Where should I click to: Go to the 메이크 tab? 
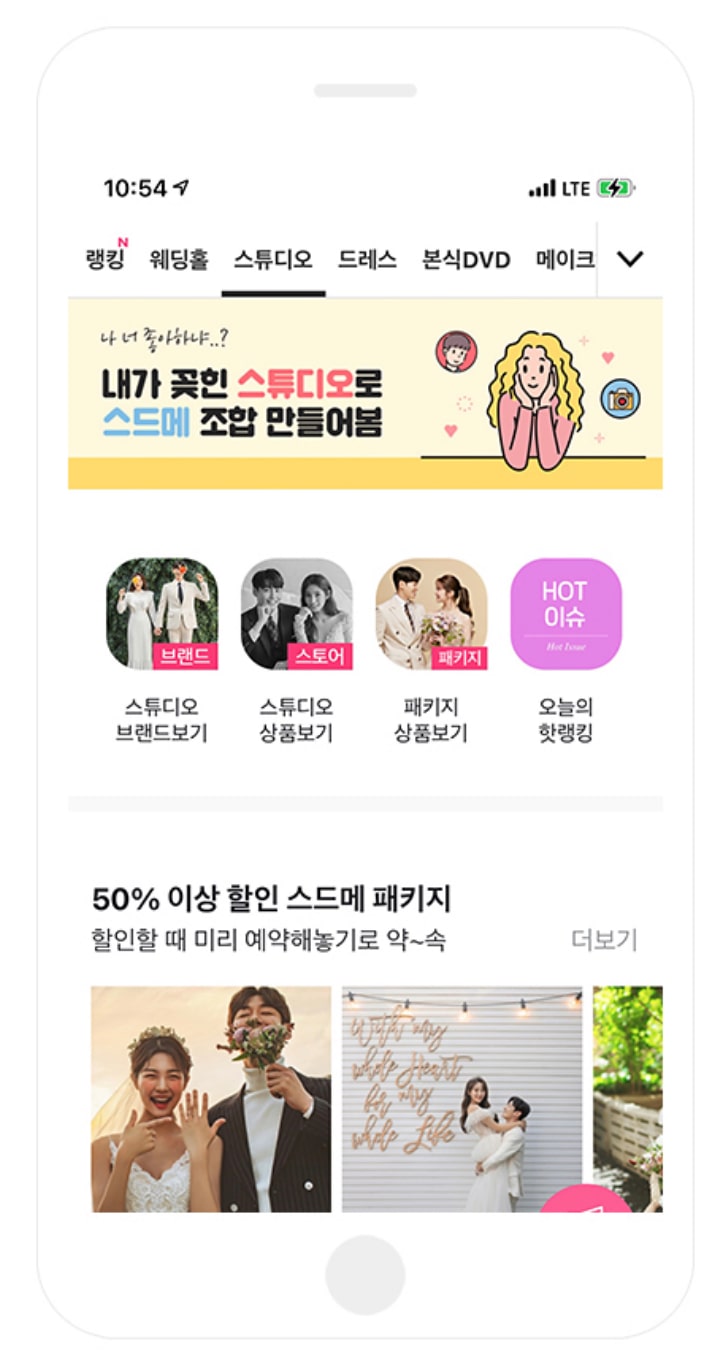pos(565,260)
